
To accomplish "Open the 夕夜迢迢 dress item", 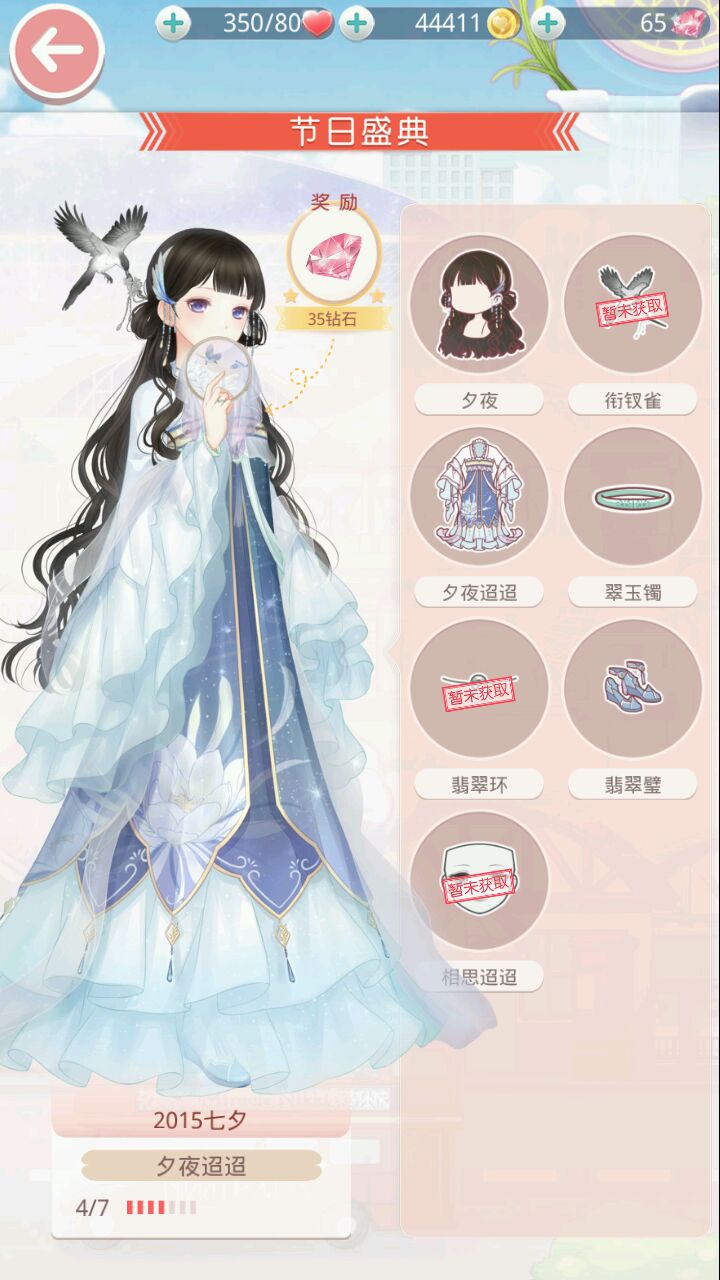I will click(479, 496).
